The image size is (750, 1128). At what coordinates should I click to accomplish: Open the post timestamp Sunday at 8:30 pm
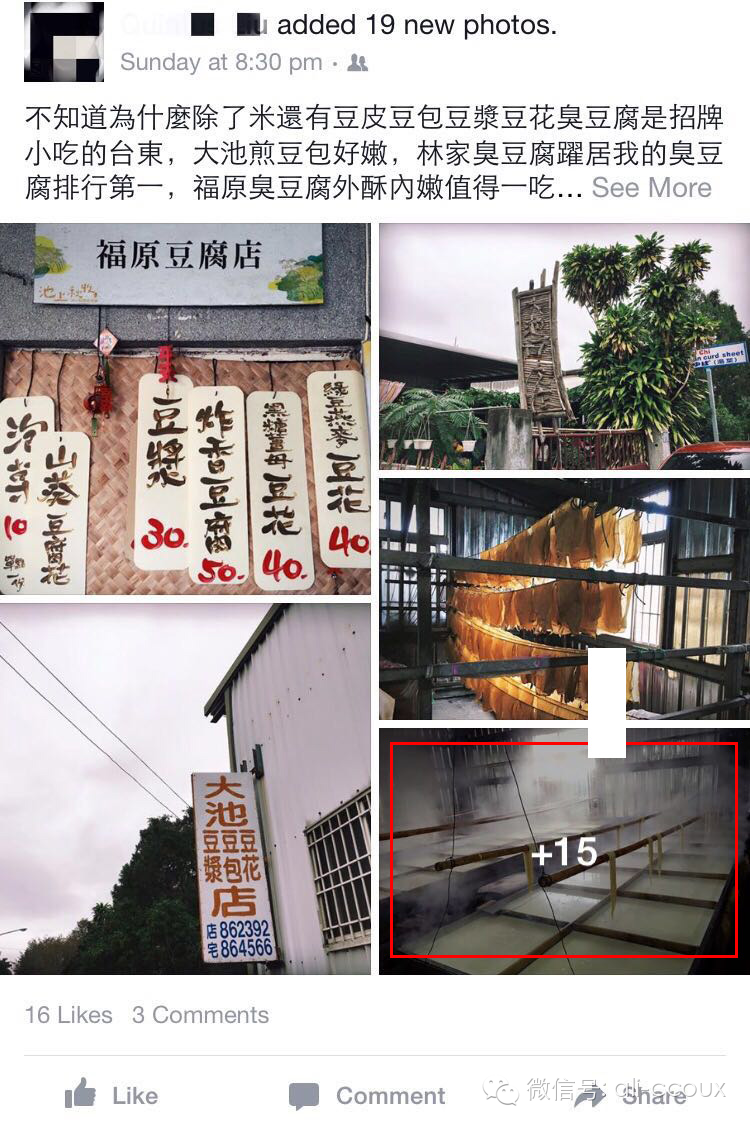[x=222, y=62]
